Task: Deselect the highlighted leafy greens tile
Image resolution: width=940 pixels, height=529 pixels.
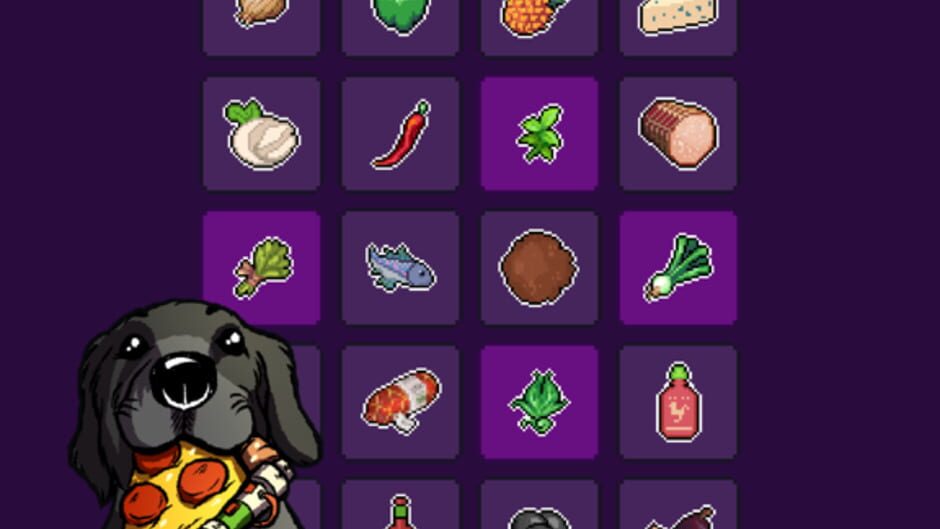Action: click(261, 268)
